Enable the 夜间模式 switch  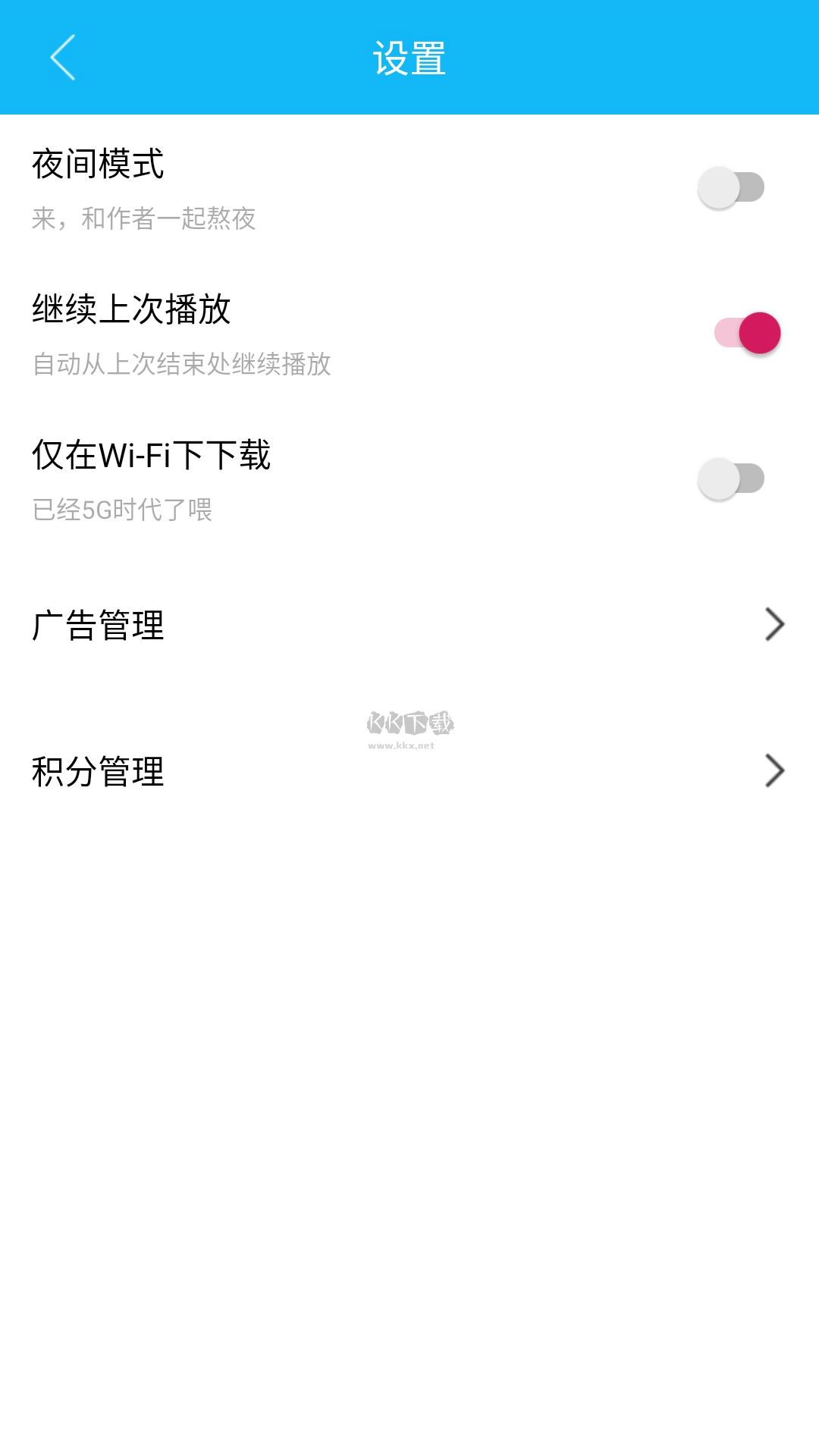(x=730, y=187)
